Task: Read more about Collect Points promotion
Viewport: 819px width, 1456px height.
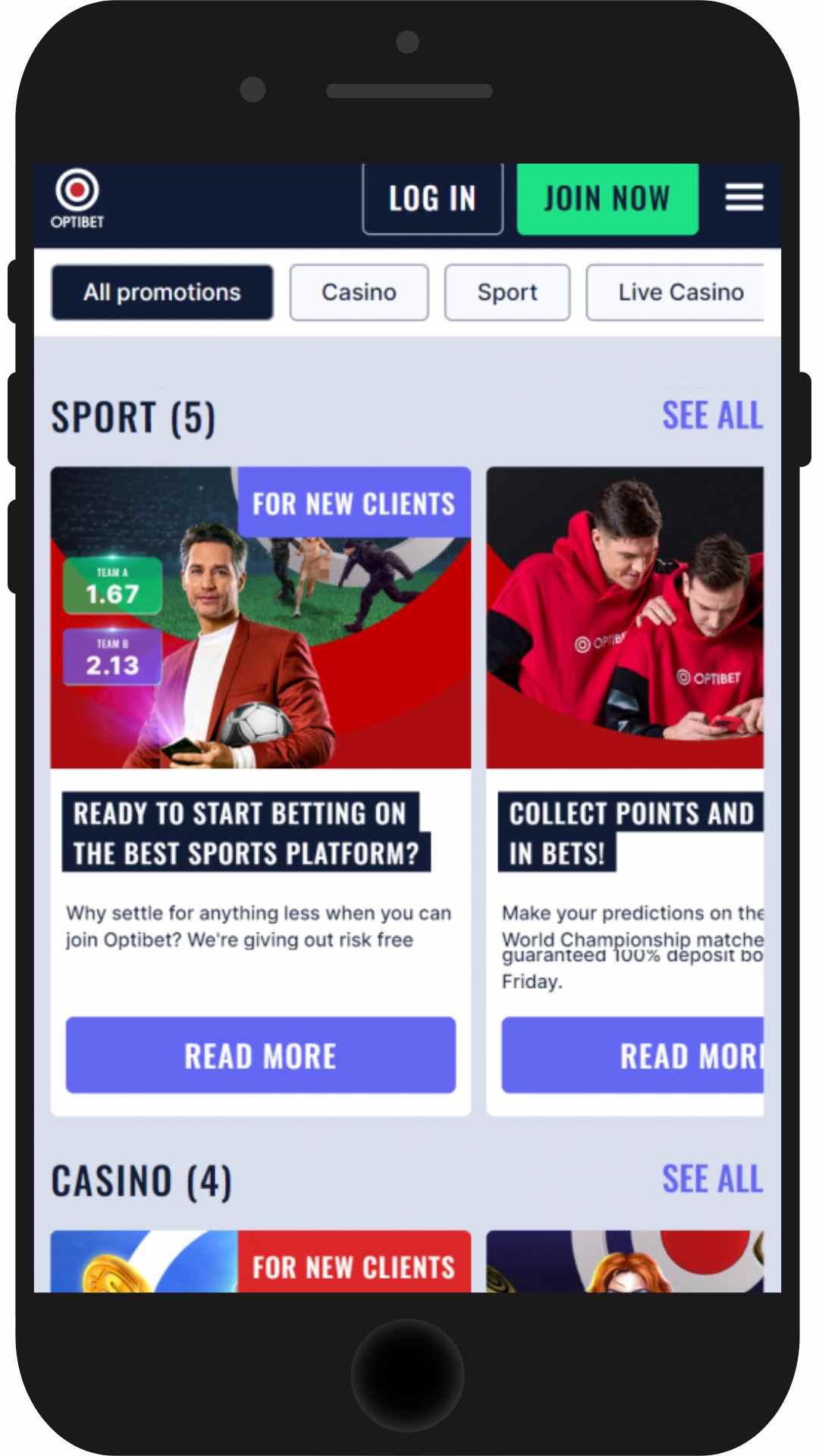Action: (x=632, y=1055)
